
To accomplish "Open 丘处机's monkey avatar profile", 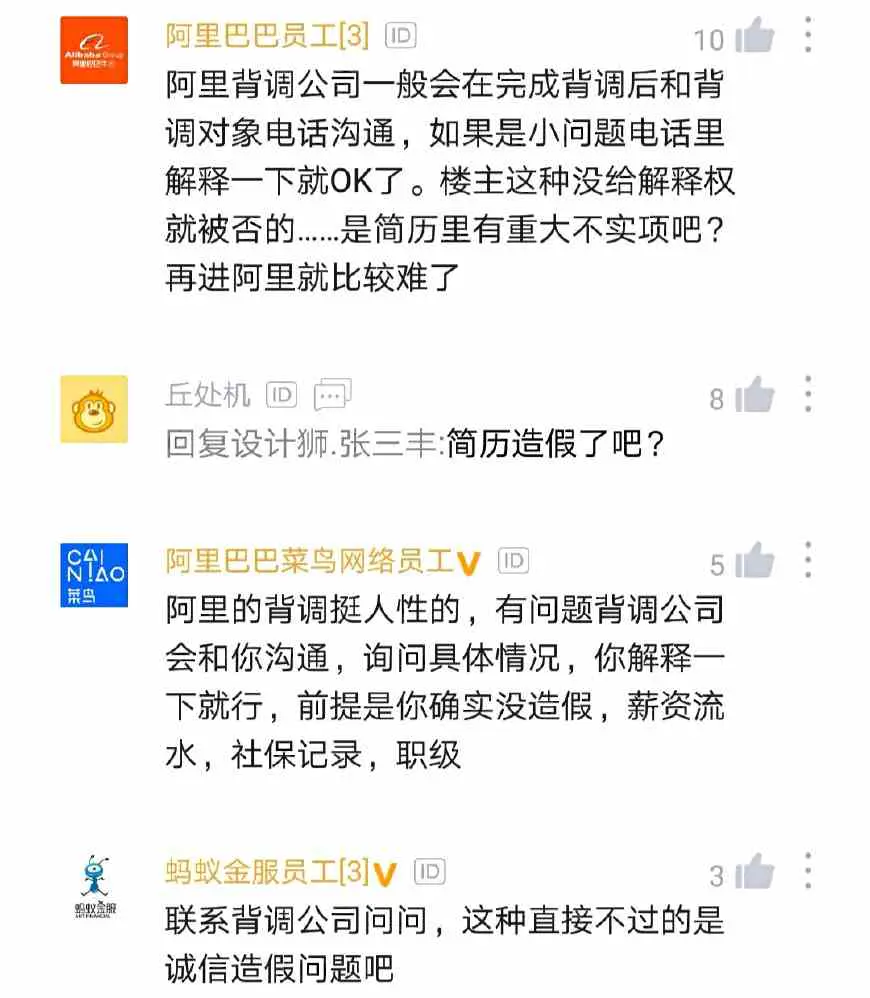I will pos(94,408).
